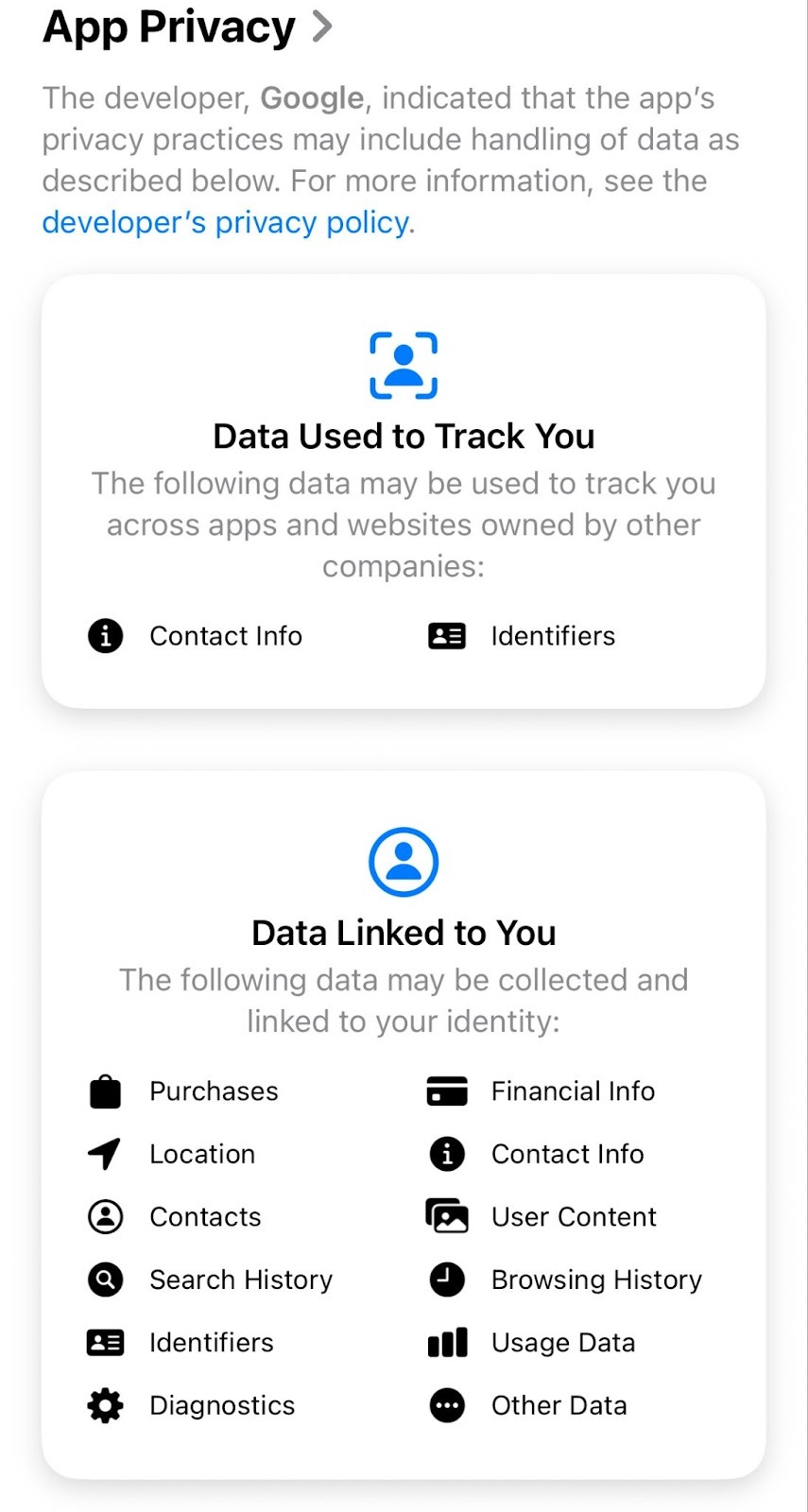Screen dimensions: 808x1512
Task: Open the developer's privacy policy link
Action: [226, 223]
